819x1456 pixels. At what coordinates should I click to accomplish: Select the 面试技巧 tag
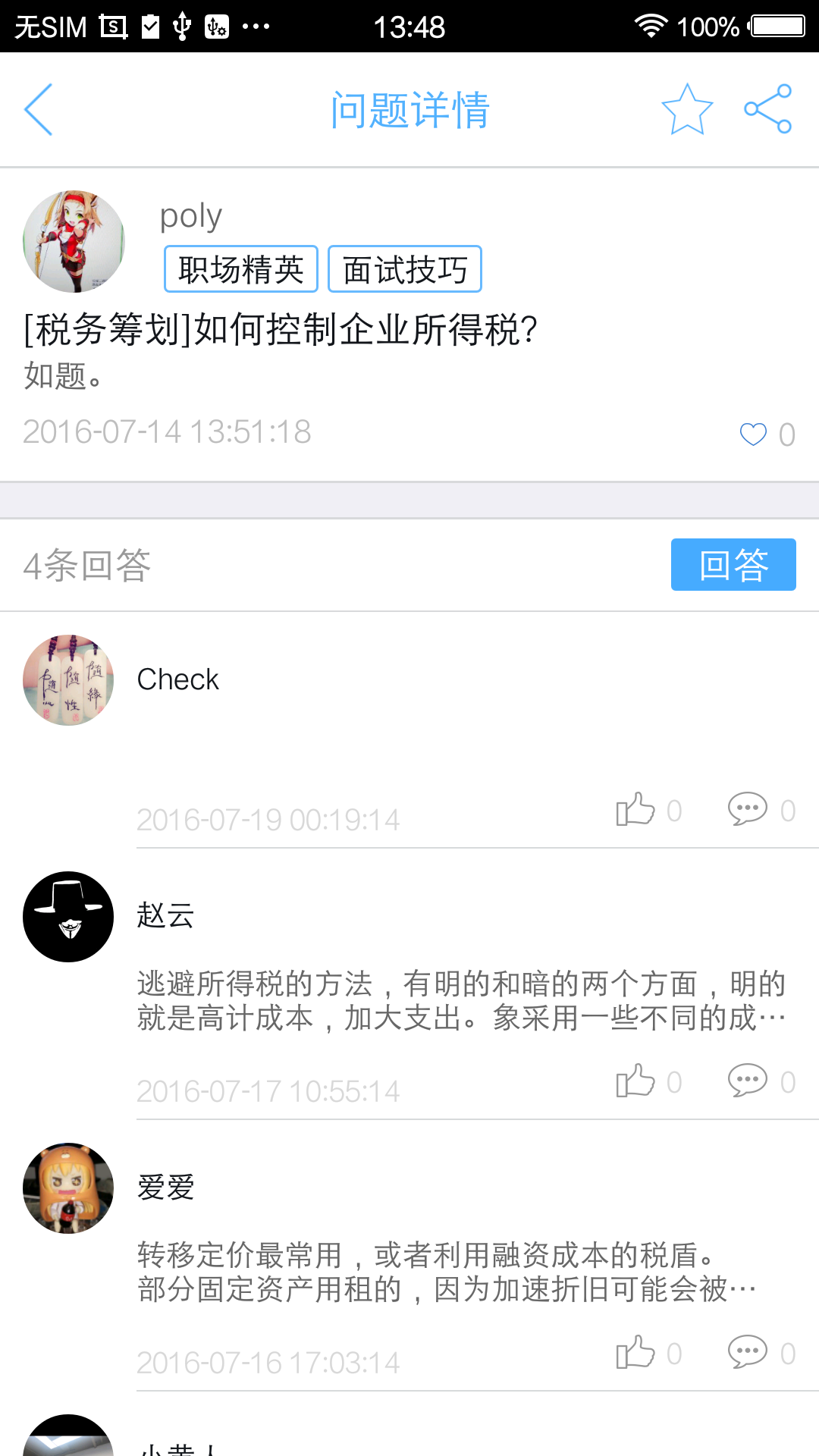pyautogui.click(x=405, y=269)
